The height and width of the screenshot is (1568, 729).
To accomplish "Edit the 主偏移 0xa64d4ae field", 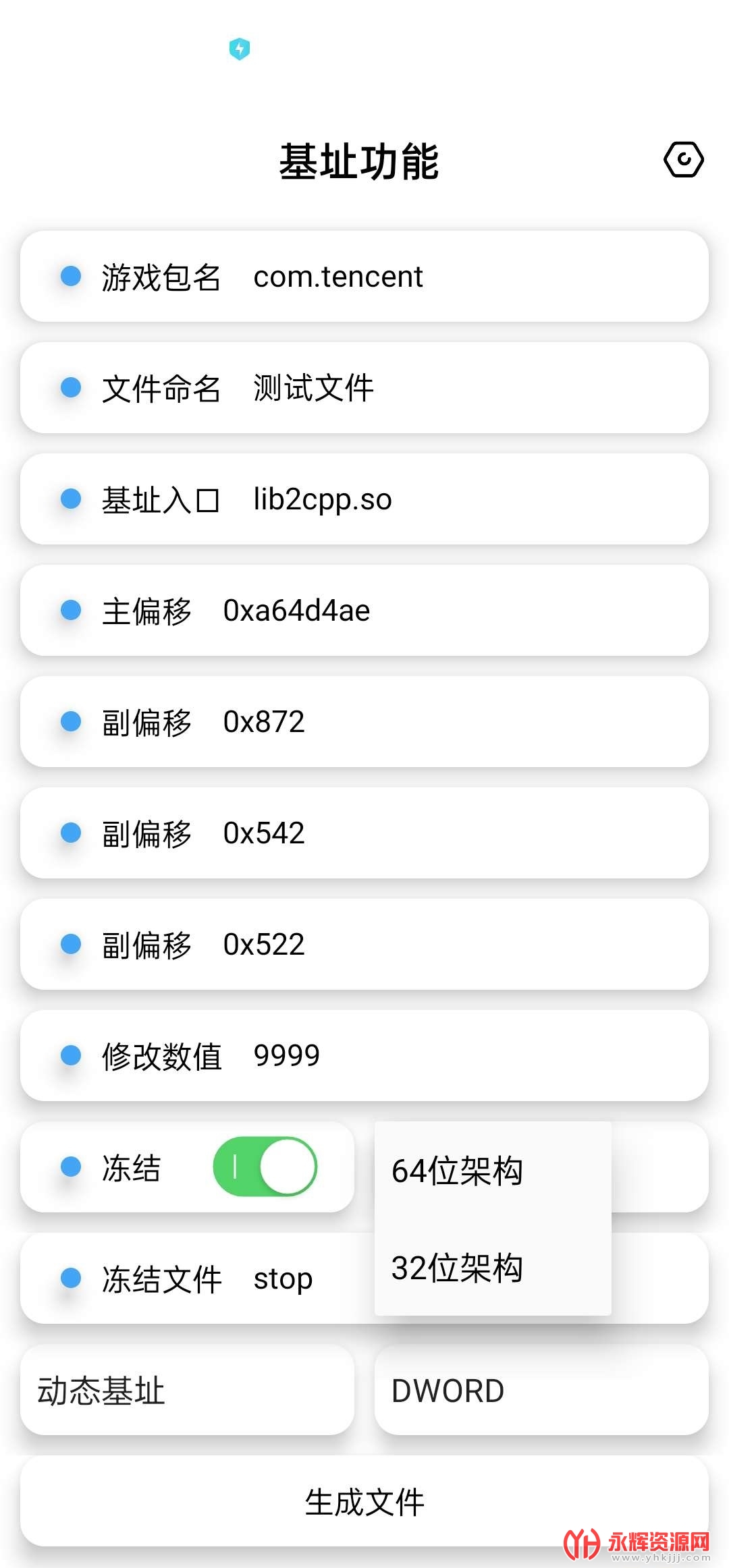I will (x=405, y=611).
